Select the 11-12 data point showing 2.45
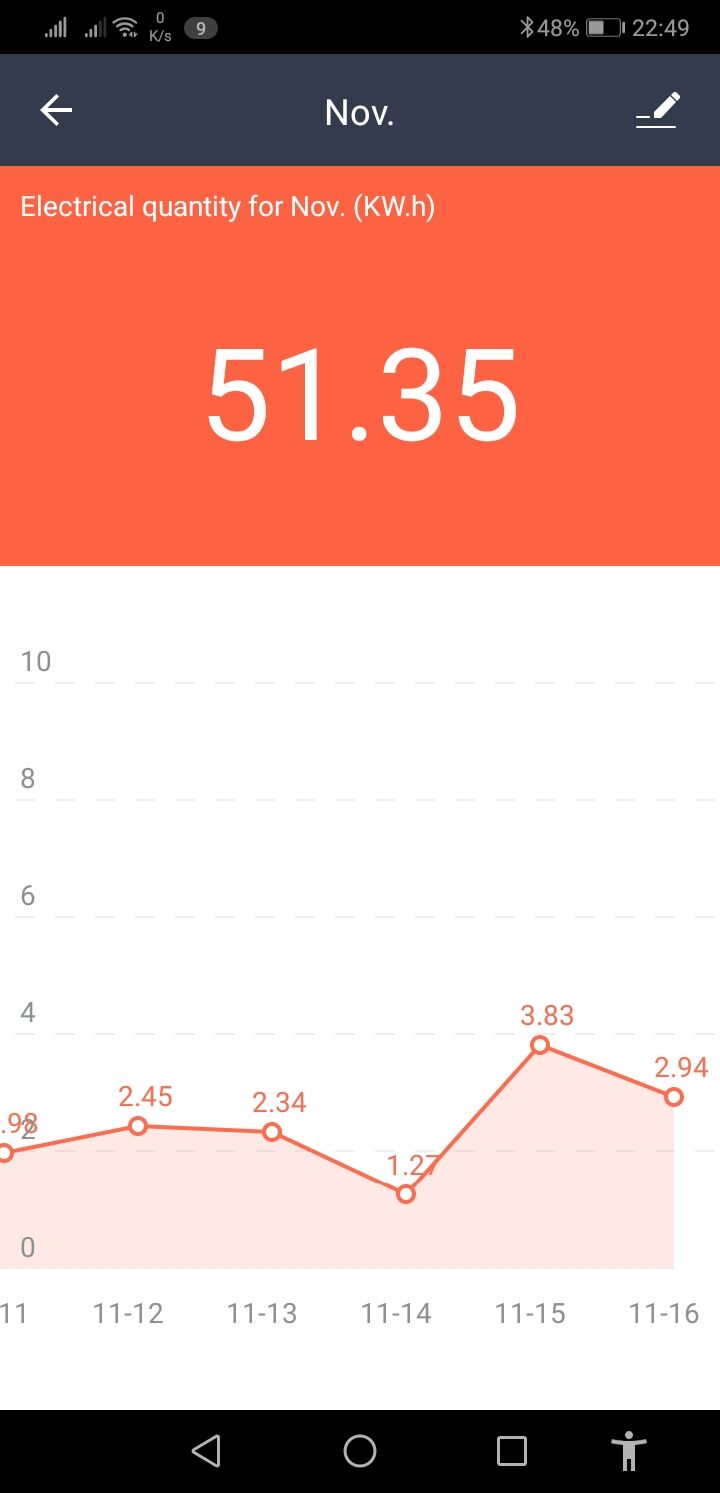This screenshot has width=720, height=1493. coord(138,1126)
